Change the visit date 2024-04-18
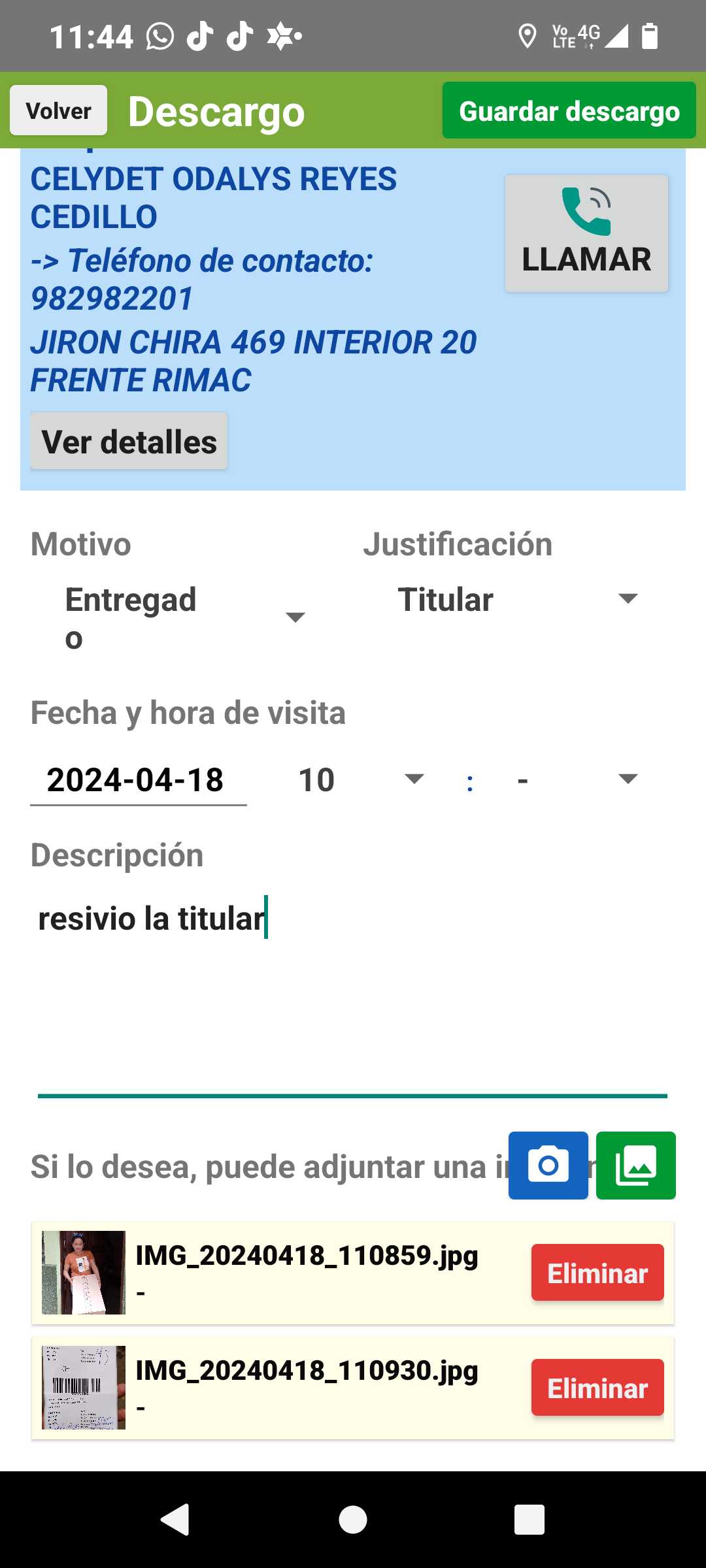Viewport: 706px width, 1568px height. pyautogui.click(x=138, y=780)
